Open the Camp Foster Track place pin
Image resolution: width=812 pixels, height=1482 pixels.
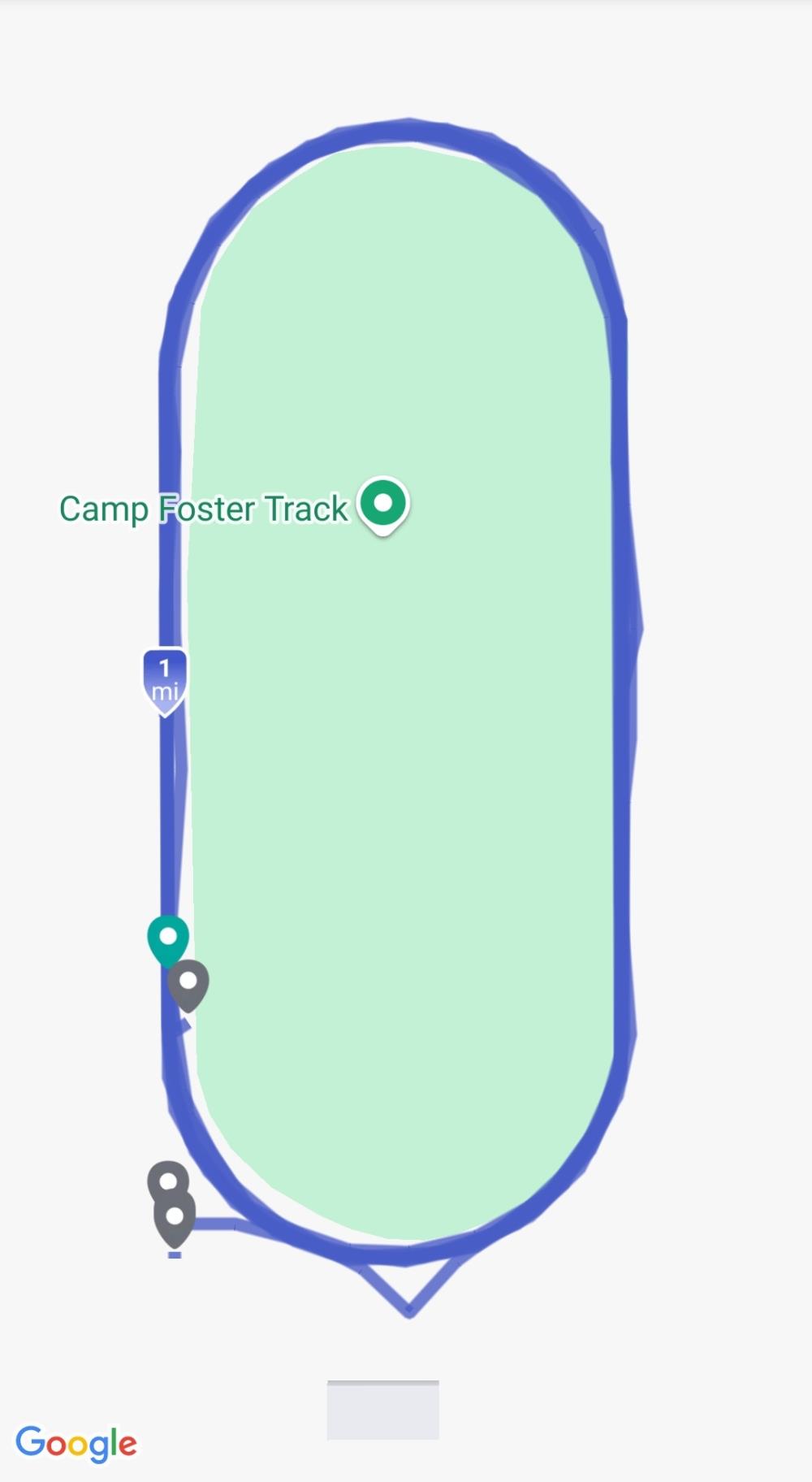click(x=383, y=505)
